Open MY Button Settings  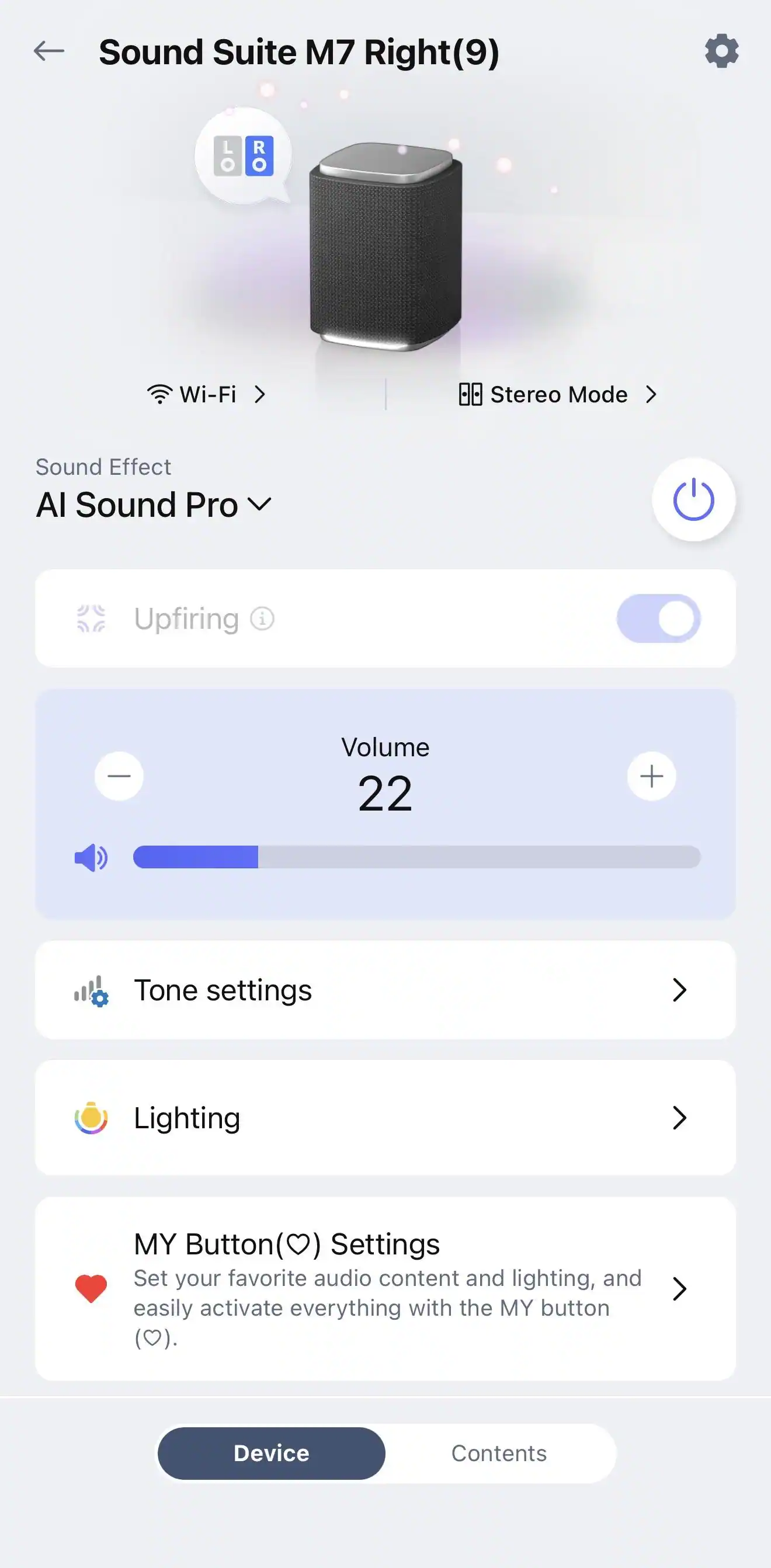[385, 1289]
